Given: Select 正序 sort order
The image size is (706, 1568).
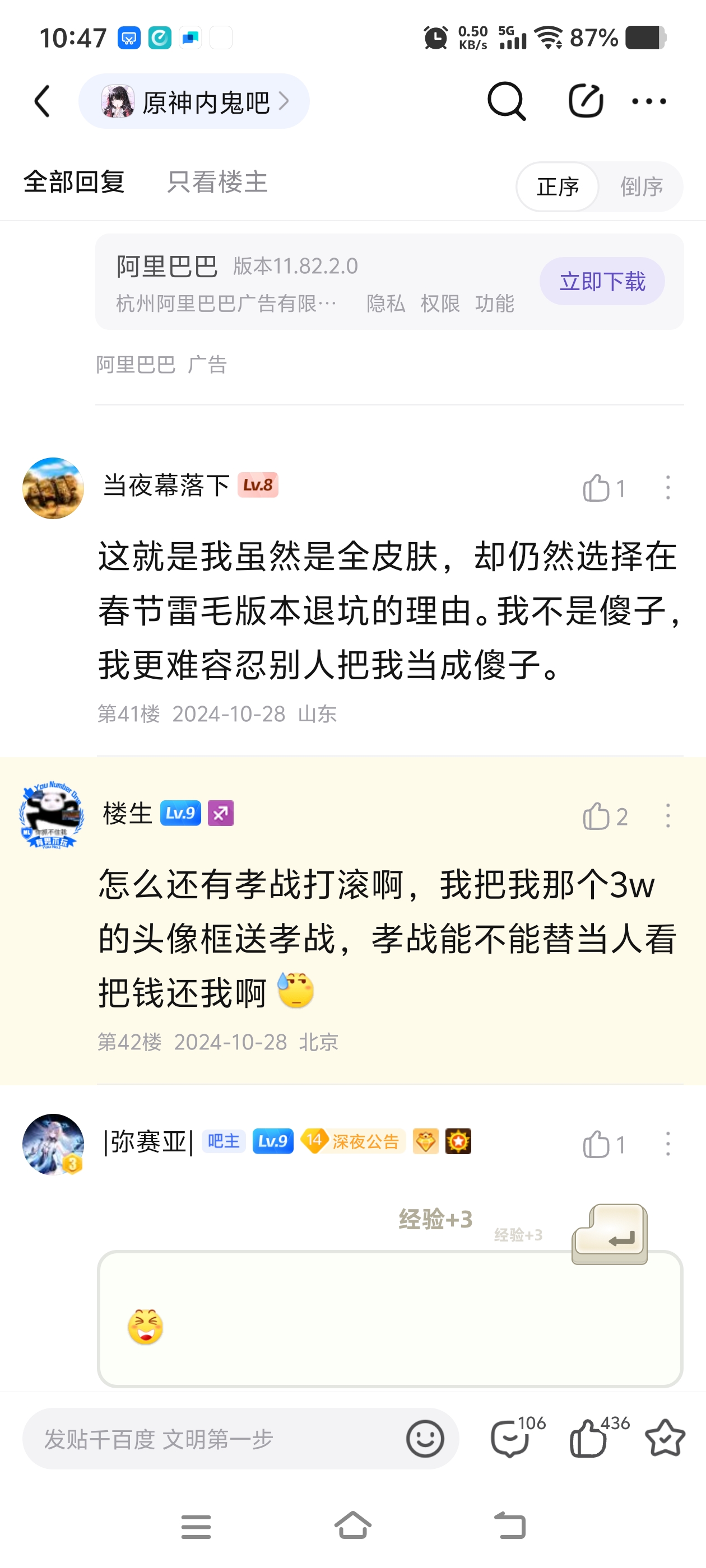Looking at the screenshot, I should [x=558, y=187].
